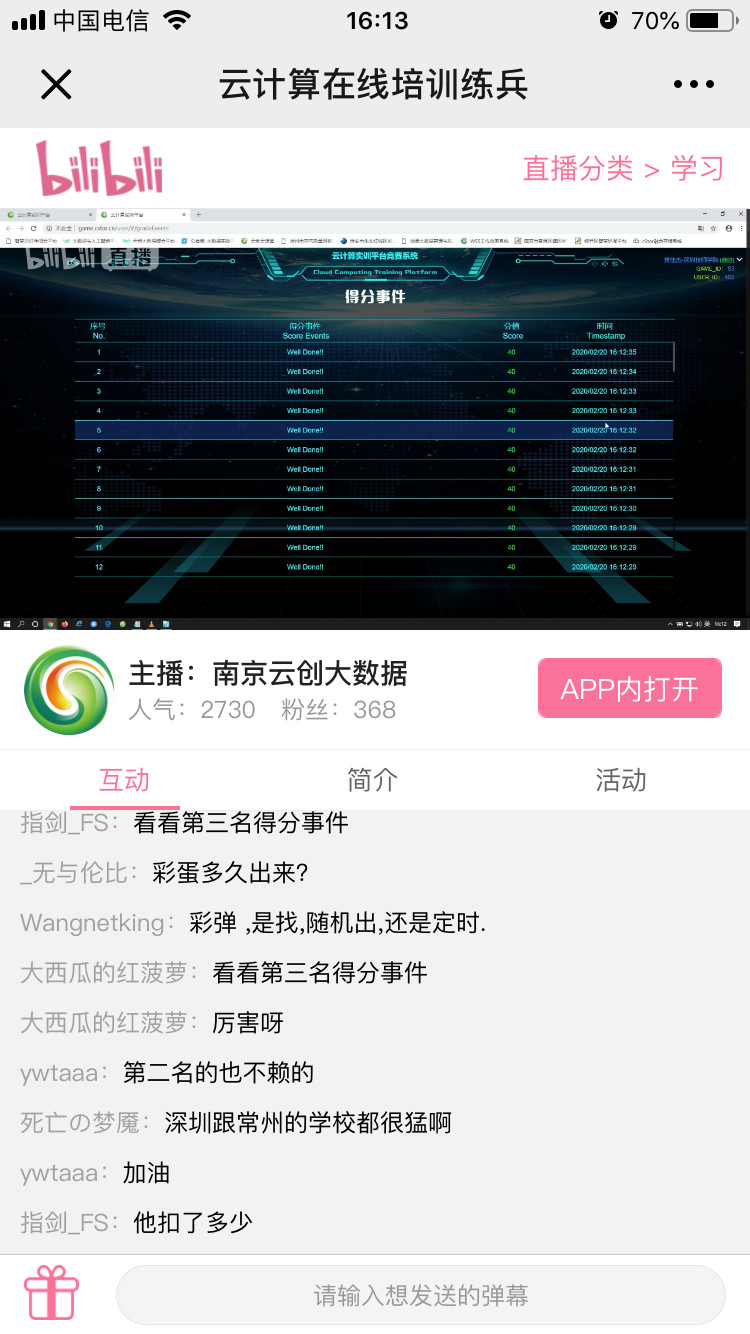The width and height of the screenshot is (750, 1334).
Task: Go to the bilibili home logo
Action: [x=99, y=167]
